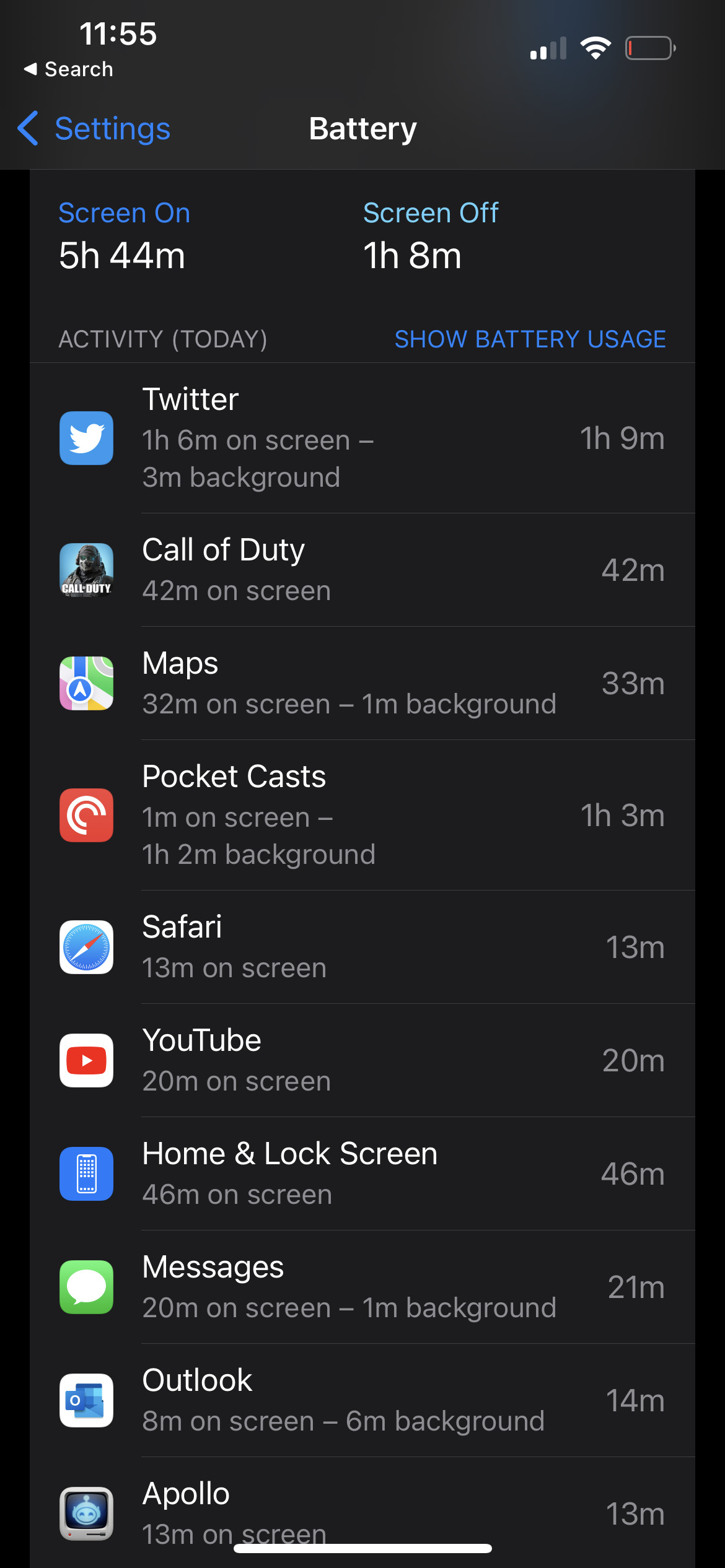Select the Messages activity row
This screenshot has width=725, height=1568.
click(362, 1287)
